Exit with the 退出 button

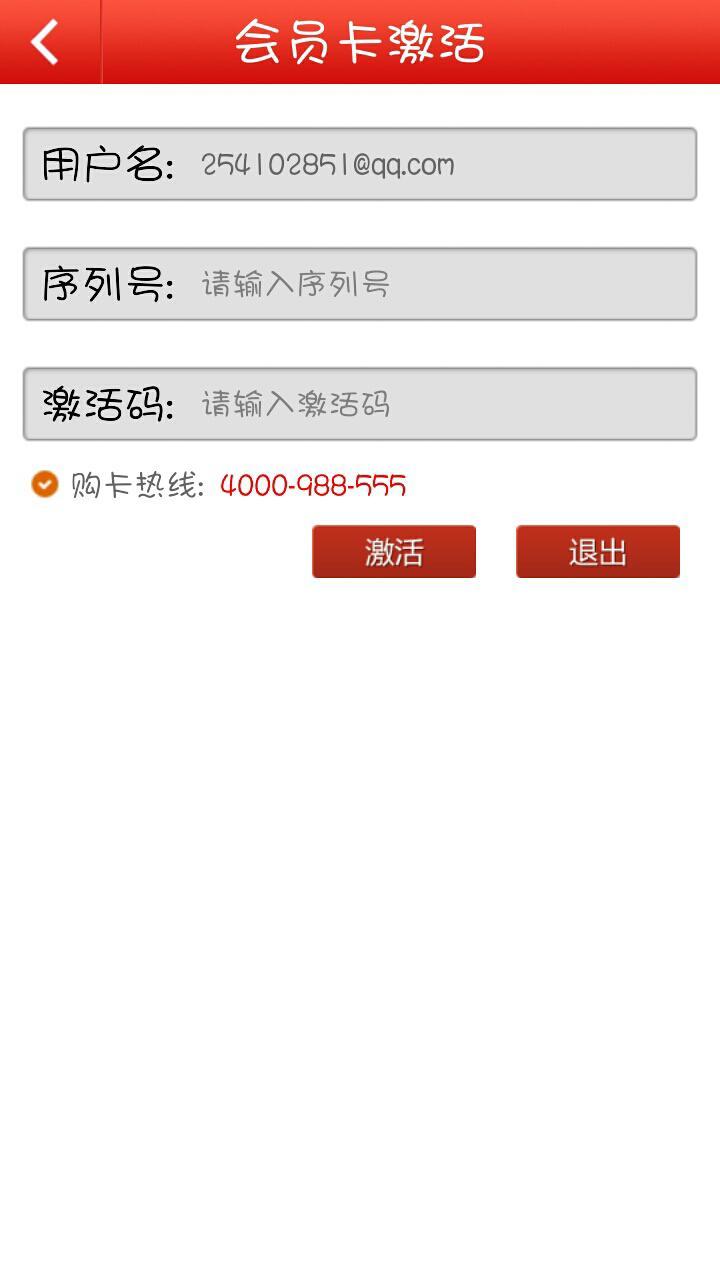point(597,552)
